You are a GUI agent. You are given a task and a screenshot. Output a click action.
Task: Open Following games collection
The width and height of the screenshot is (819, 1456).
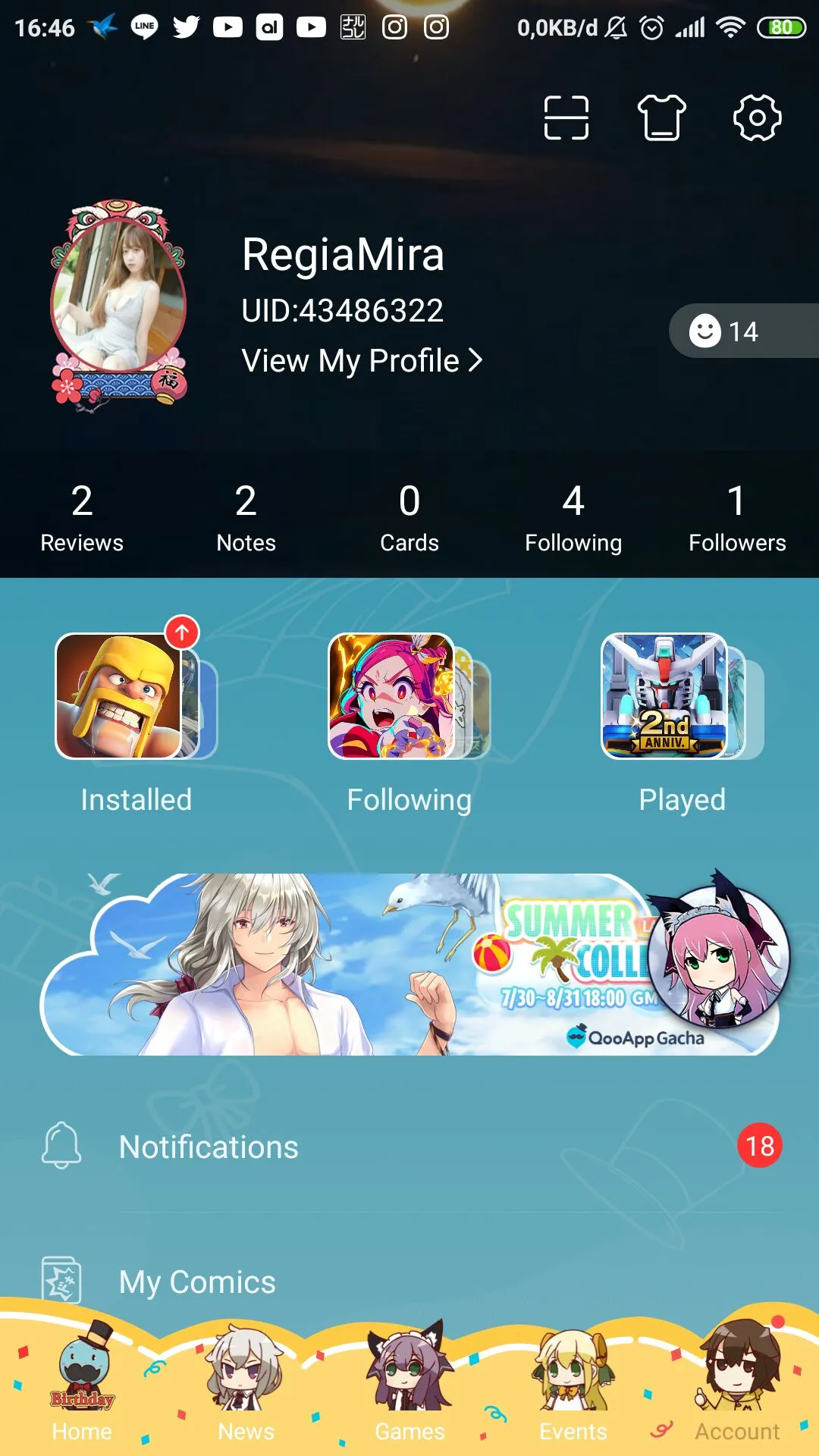[x=409, y=720]
